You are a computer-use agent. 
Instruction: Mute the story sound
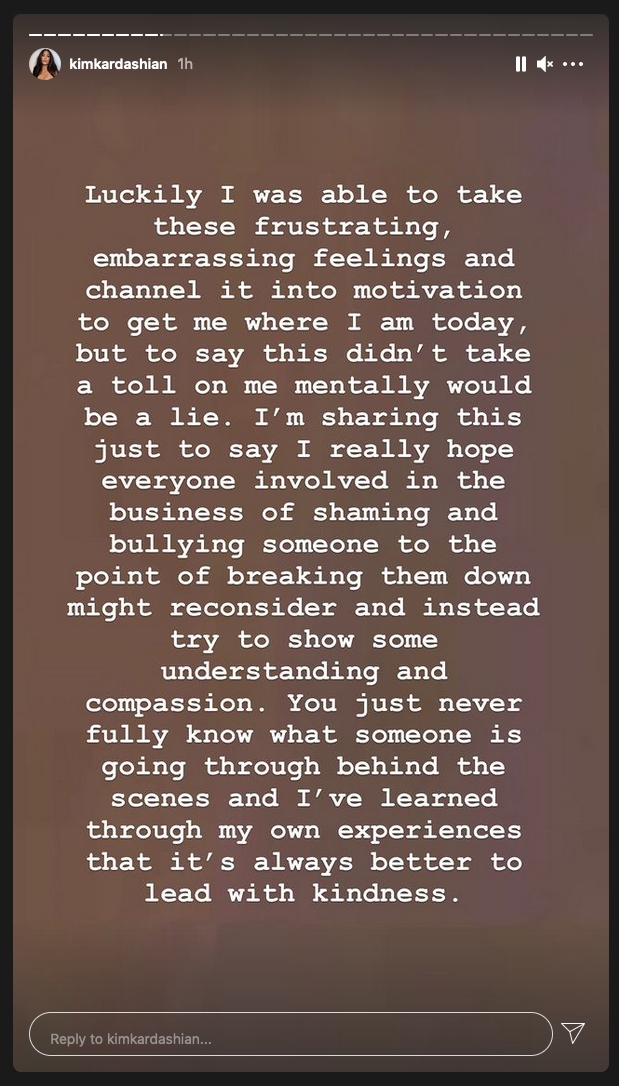click(x=545, y=64)
